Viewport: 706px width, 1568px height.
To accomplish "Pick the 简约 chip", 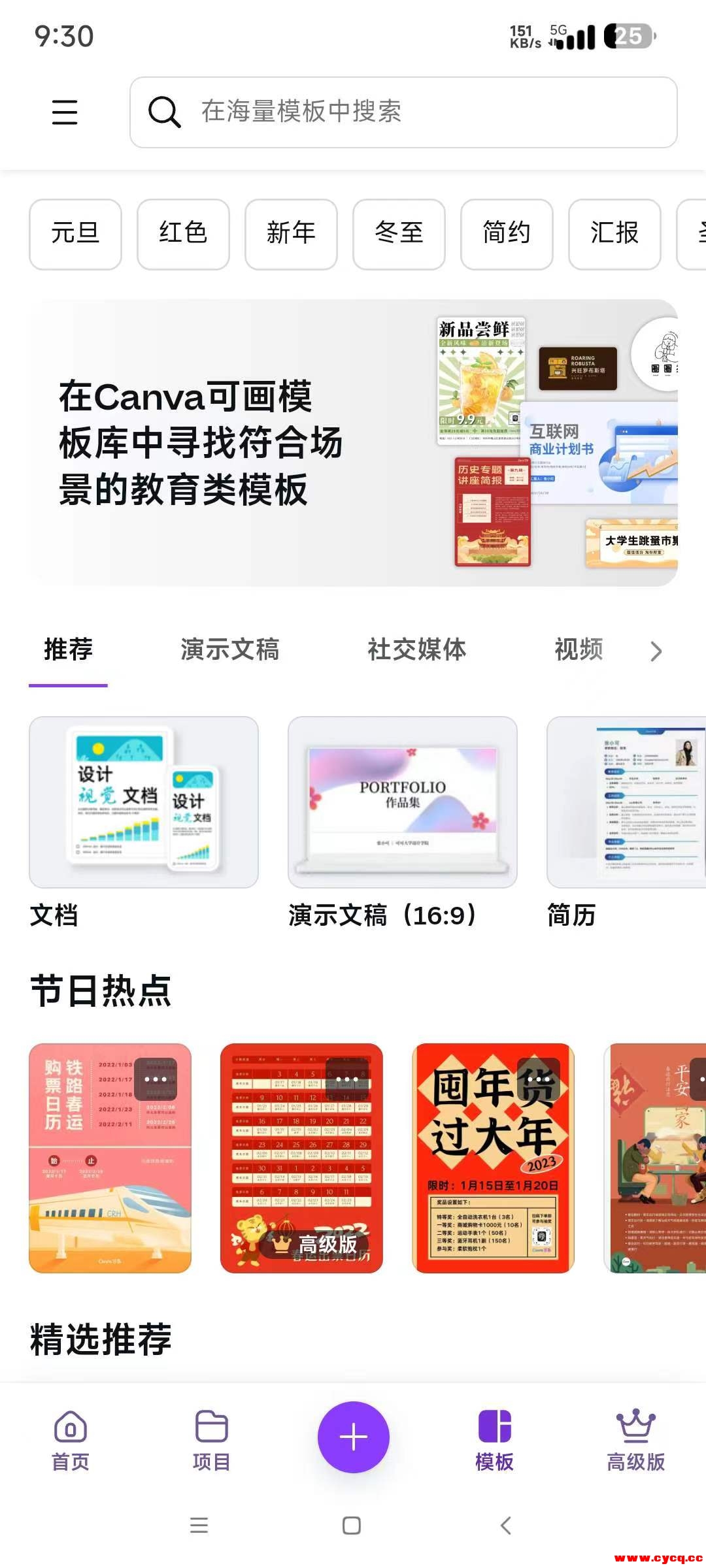I will 507,234.
